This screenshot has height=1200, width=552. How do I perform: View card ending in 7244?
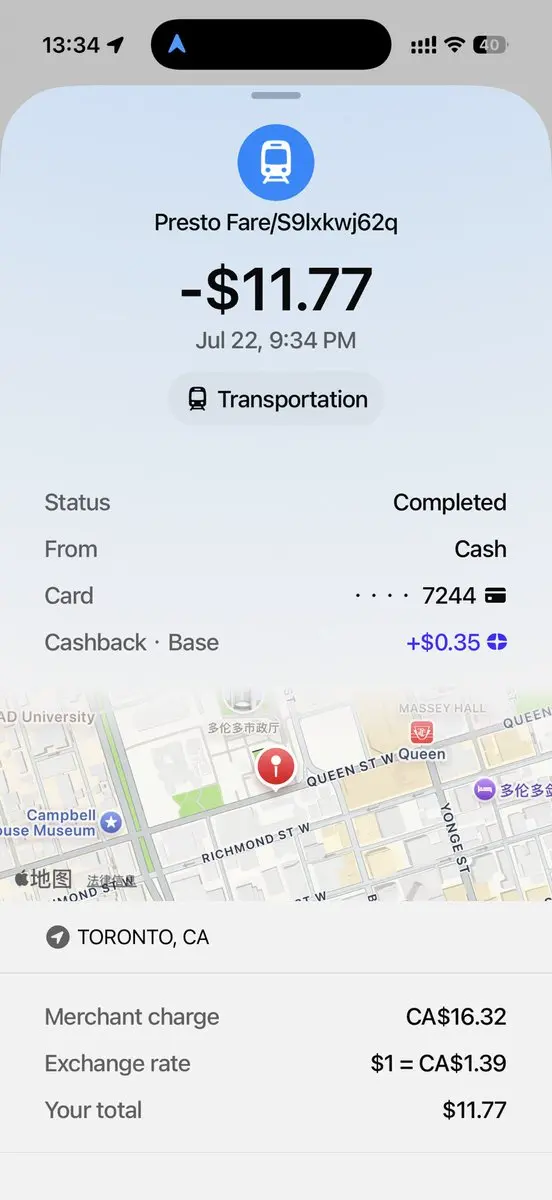[x=276, y=596]
